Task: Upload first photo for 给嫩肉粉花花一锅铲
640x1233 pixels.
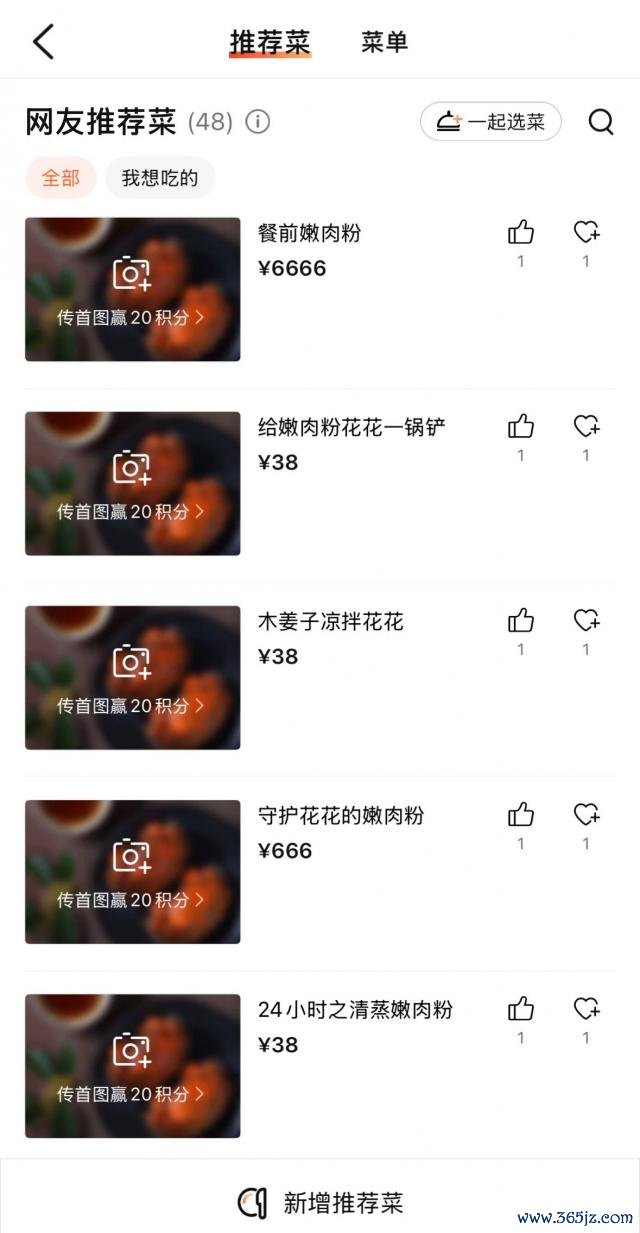Action: [132, 483]
